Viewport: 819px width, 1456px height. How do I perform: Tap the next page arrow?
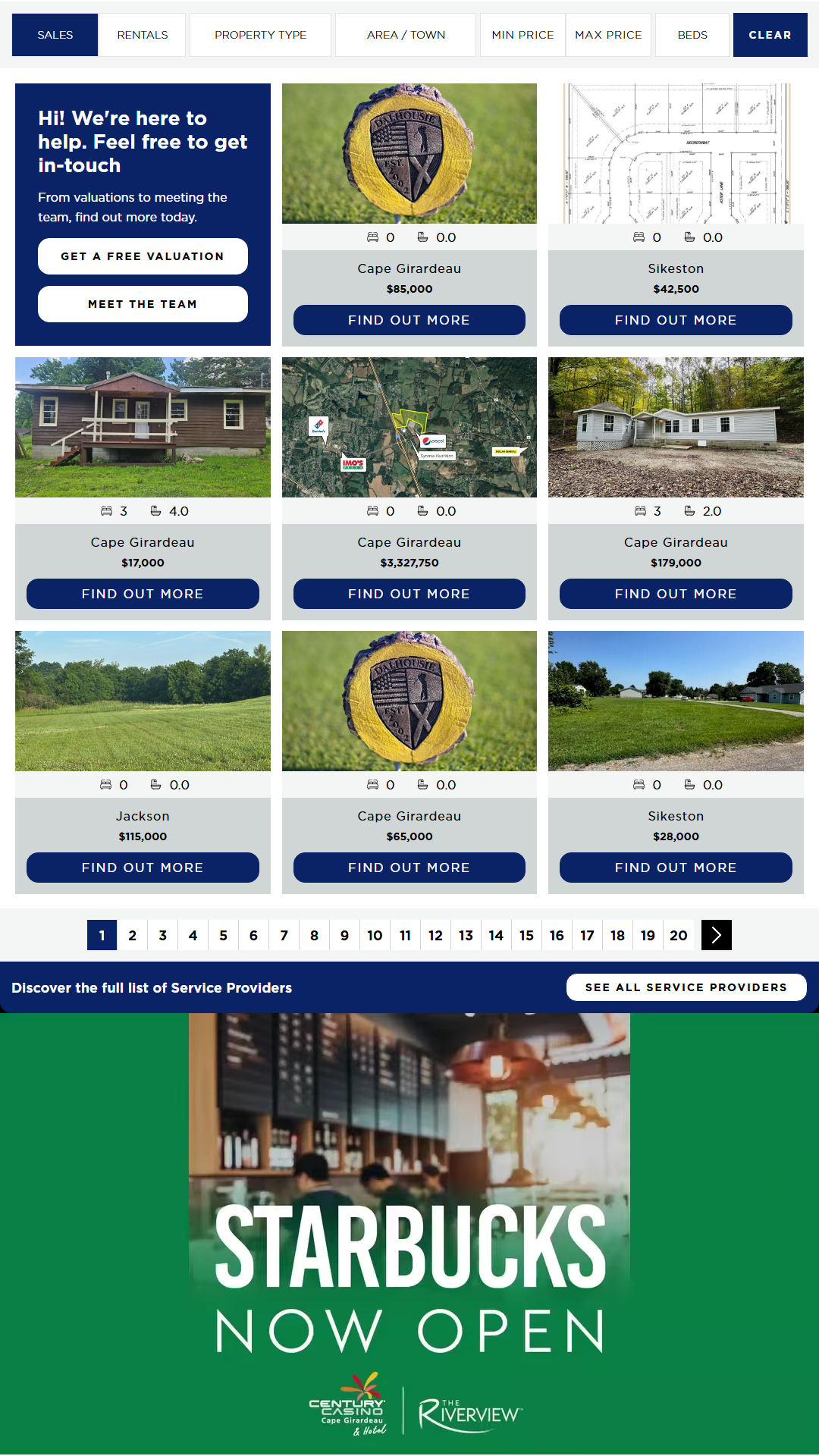click(716, 935)
